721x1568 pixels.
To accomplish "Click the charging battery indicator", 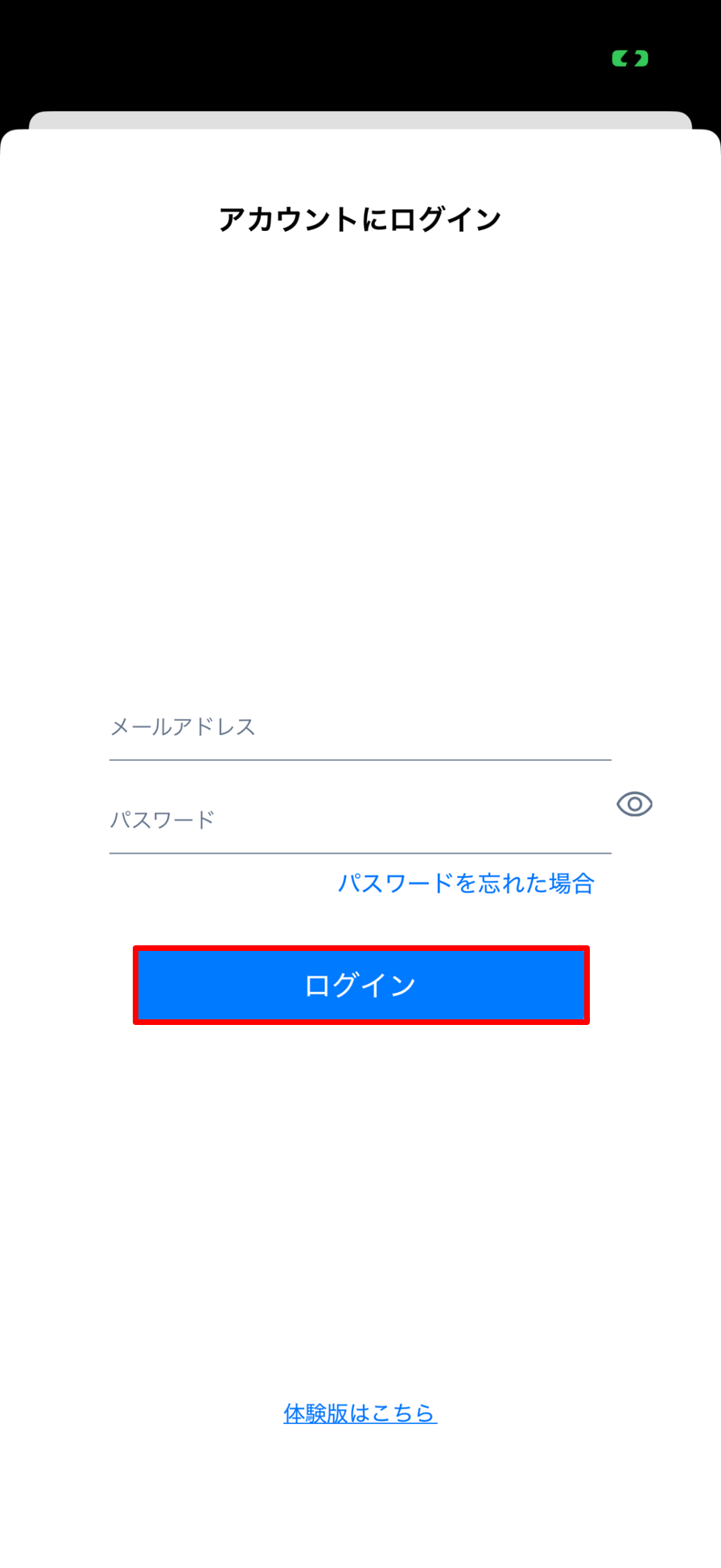I will pyautogui.click(x=631, y=58).
